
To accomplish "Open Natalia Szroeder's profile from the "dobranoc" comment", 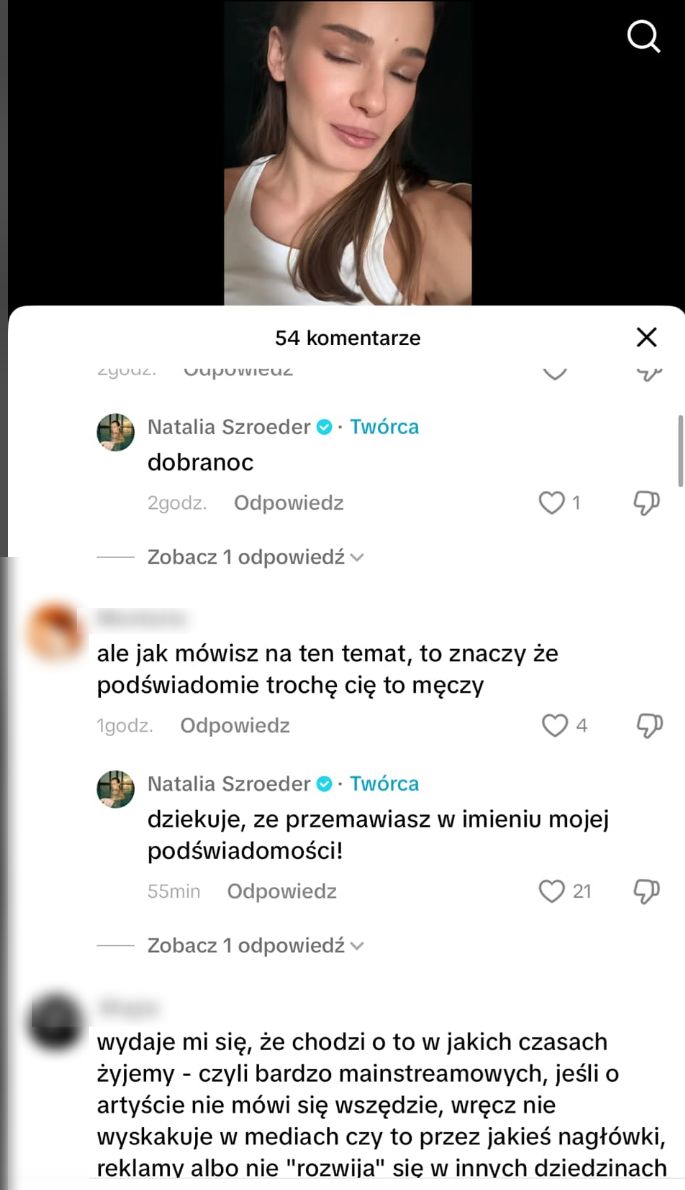I will click(229, 427).
